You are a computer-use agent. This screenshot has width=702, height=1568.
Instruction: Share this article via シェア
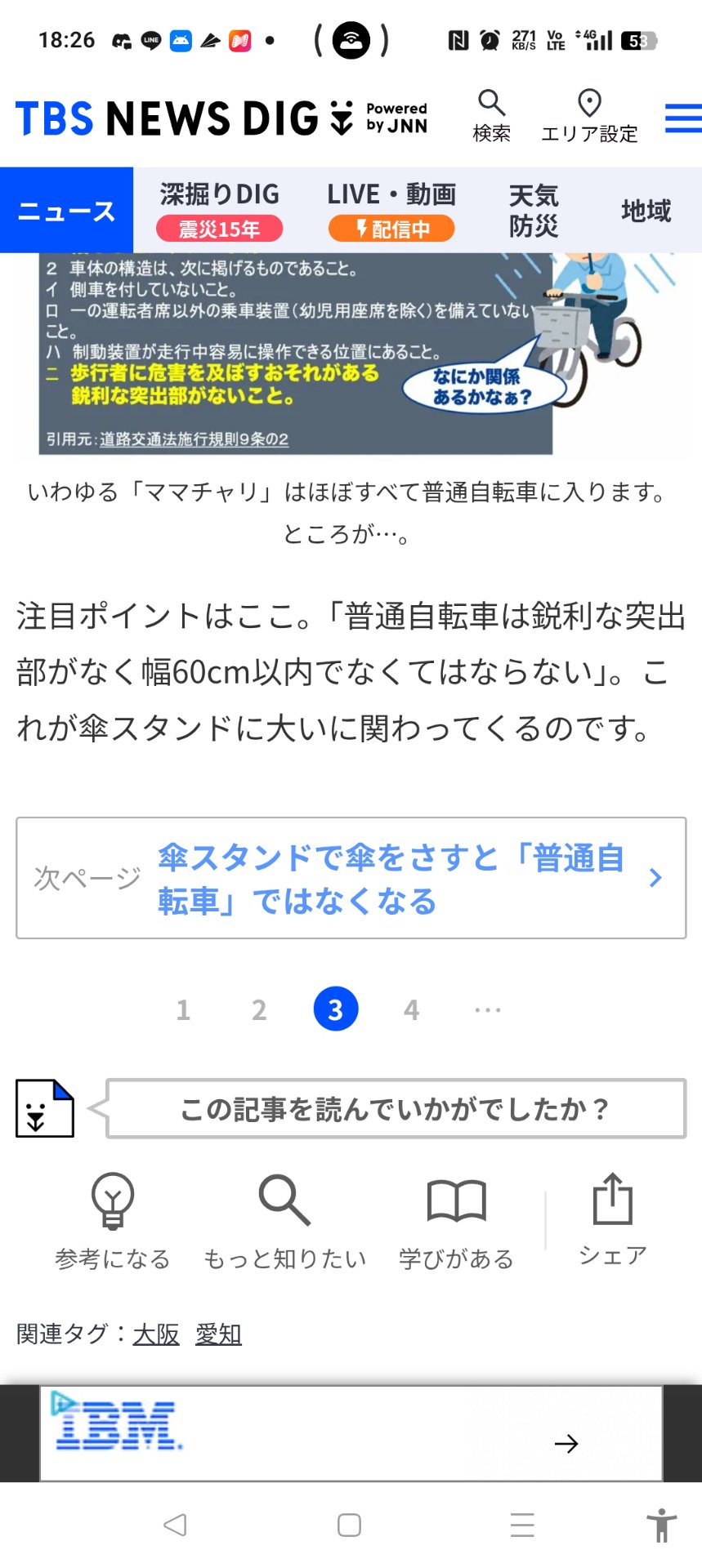pyautogui.click(x=612, y=1218)
